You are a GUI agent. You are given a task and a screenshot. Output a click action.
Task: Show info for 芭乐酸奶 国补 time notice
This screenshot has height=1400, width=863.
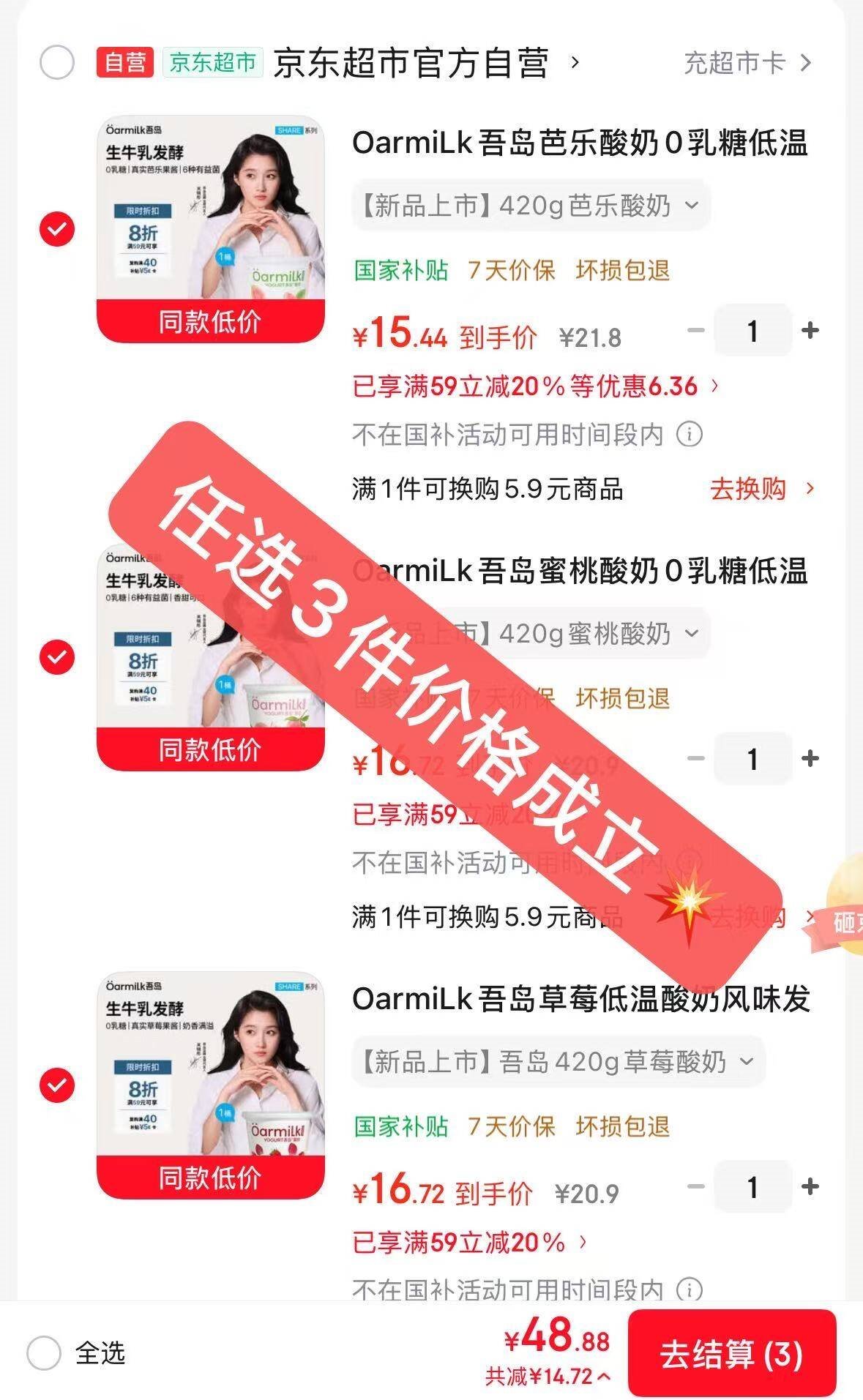point(689,435)
